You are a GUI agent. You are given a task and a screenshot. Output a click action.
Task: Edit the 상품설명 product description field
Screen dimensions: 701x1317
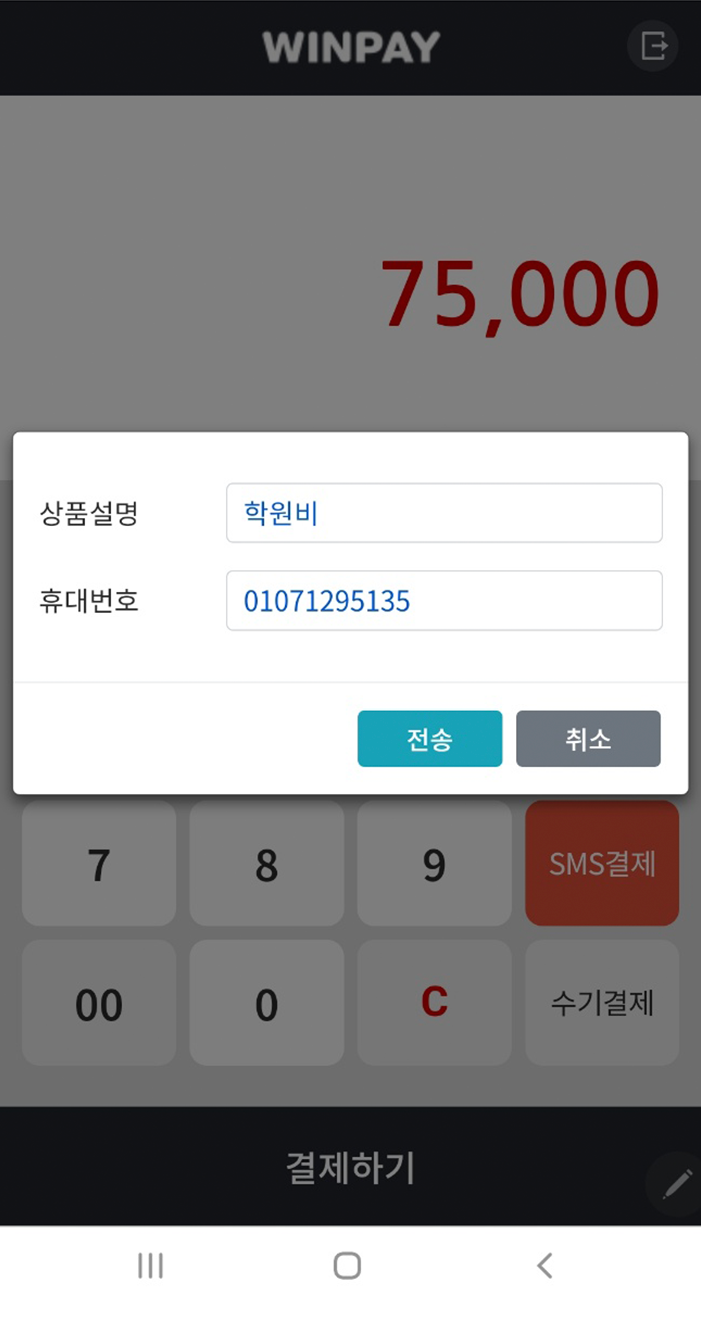coord(444,513)
